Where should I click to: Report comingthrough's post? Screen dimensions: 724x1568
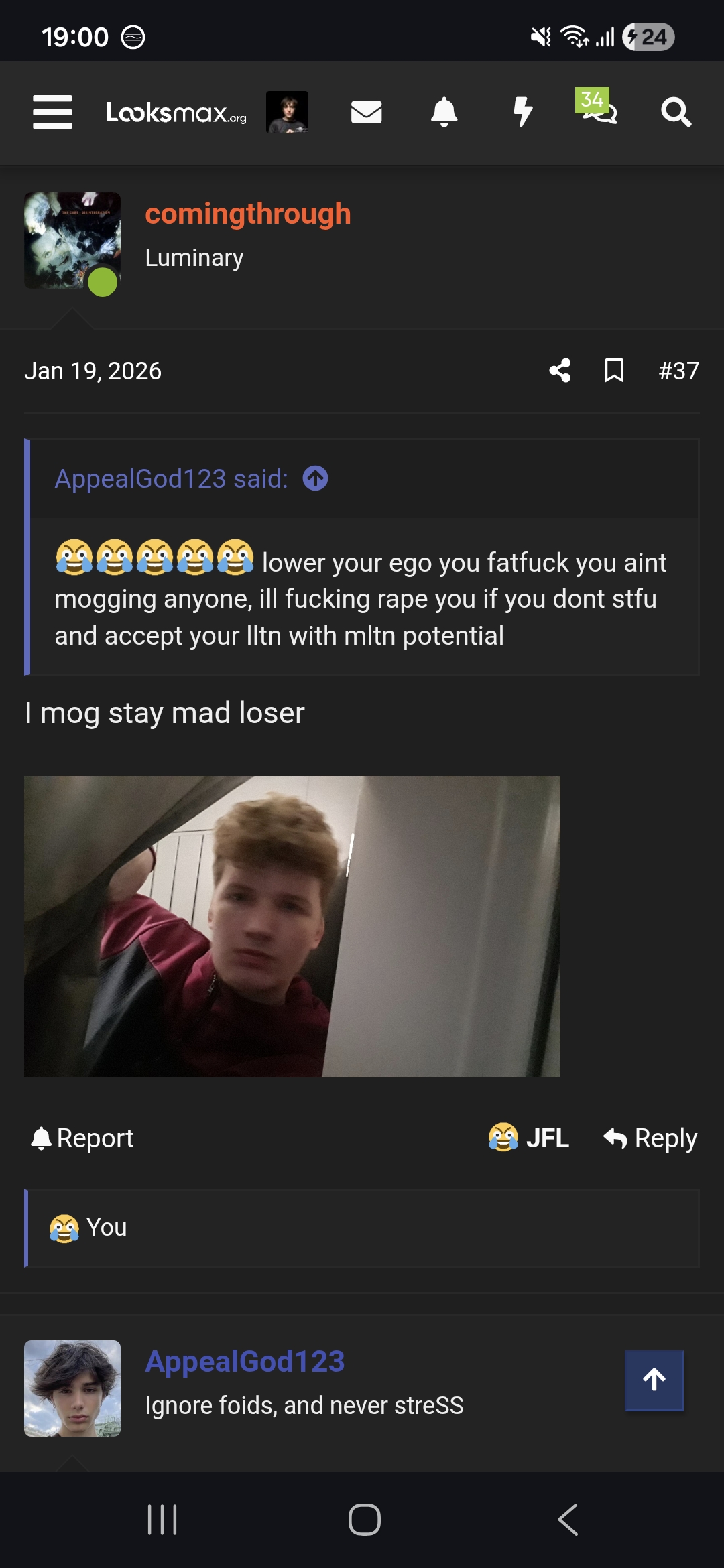coord(82,1138)
